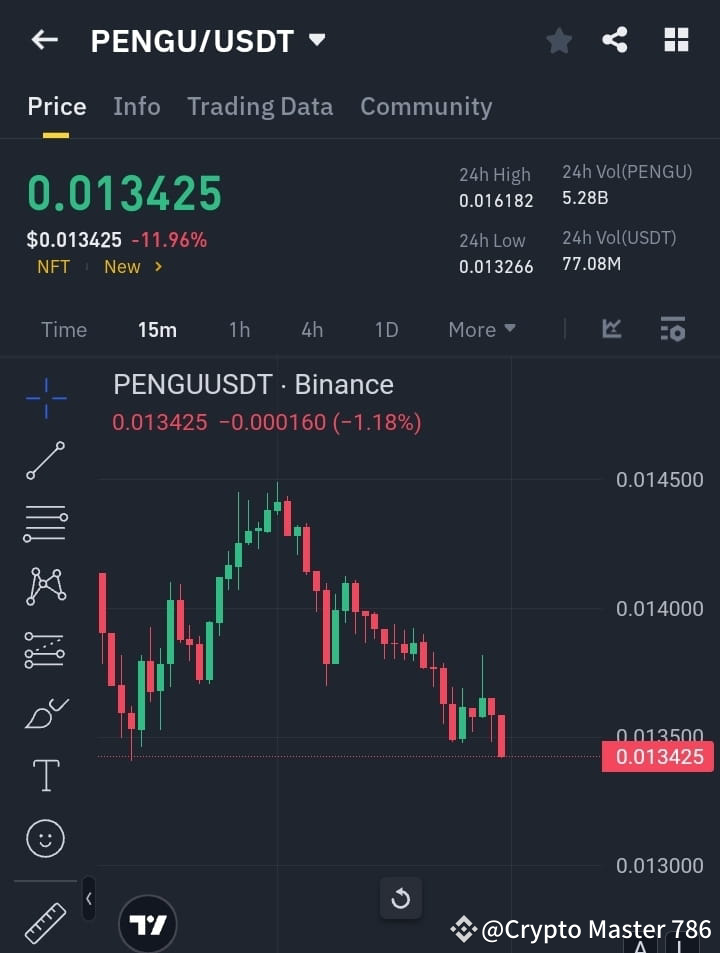Select the Trend Line drawing tool
The height and width of the screenshot is (953, 720).
[44, 461]
